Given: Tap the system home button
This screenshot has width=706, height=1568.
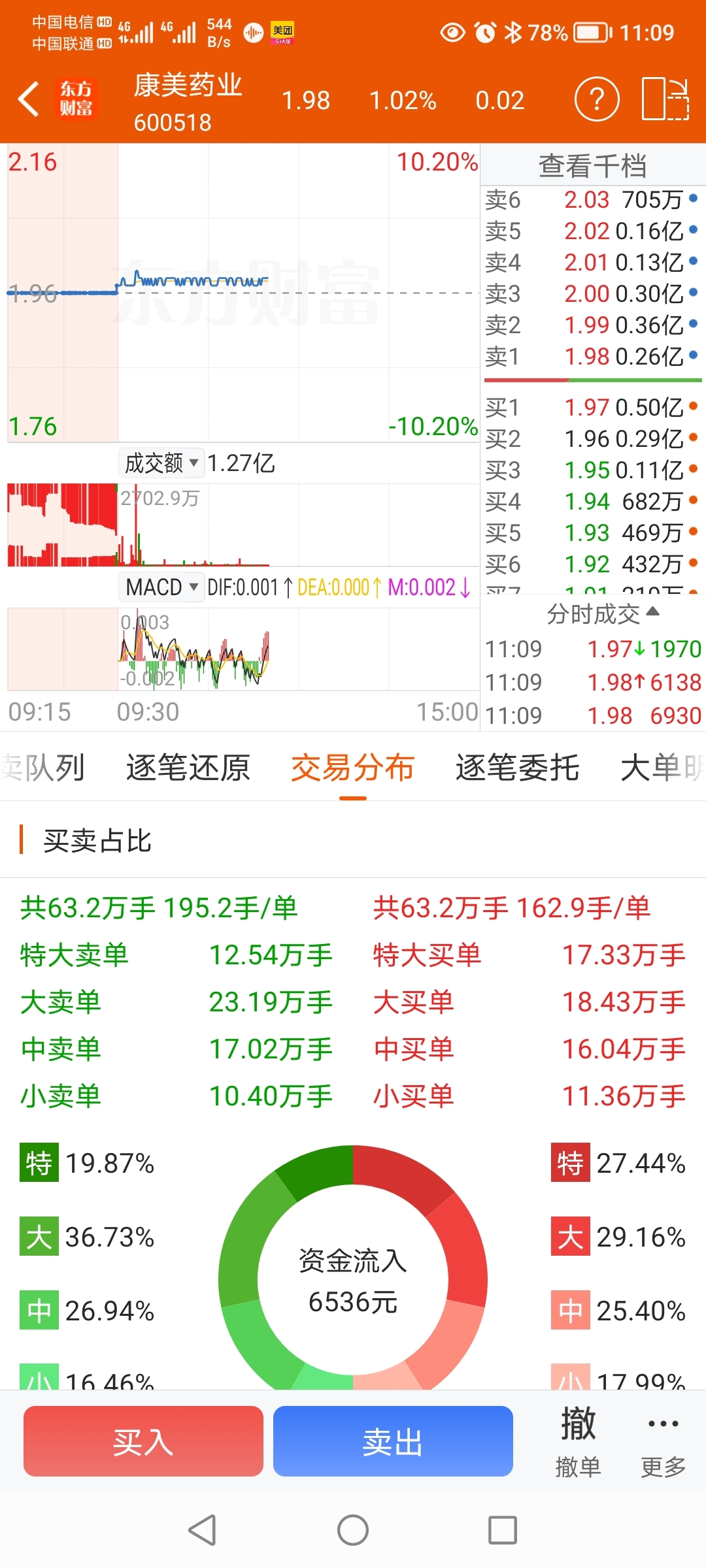Looking at the screenshot, I should 353,1530.
